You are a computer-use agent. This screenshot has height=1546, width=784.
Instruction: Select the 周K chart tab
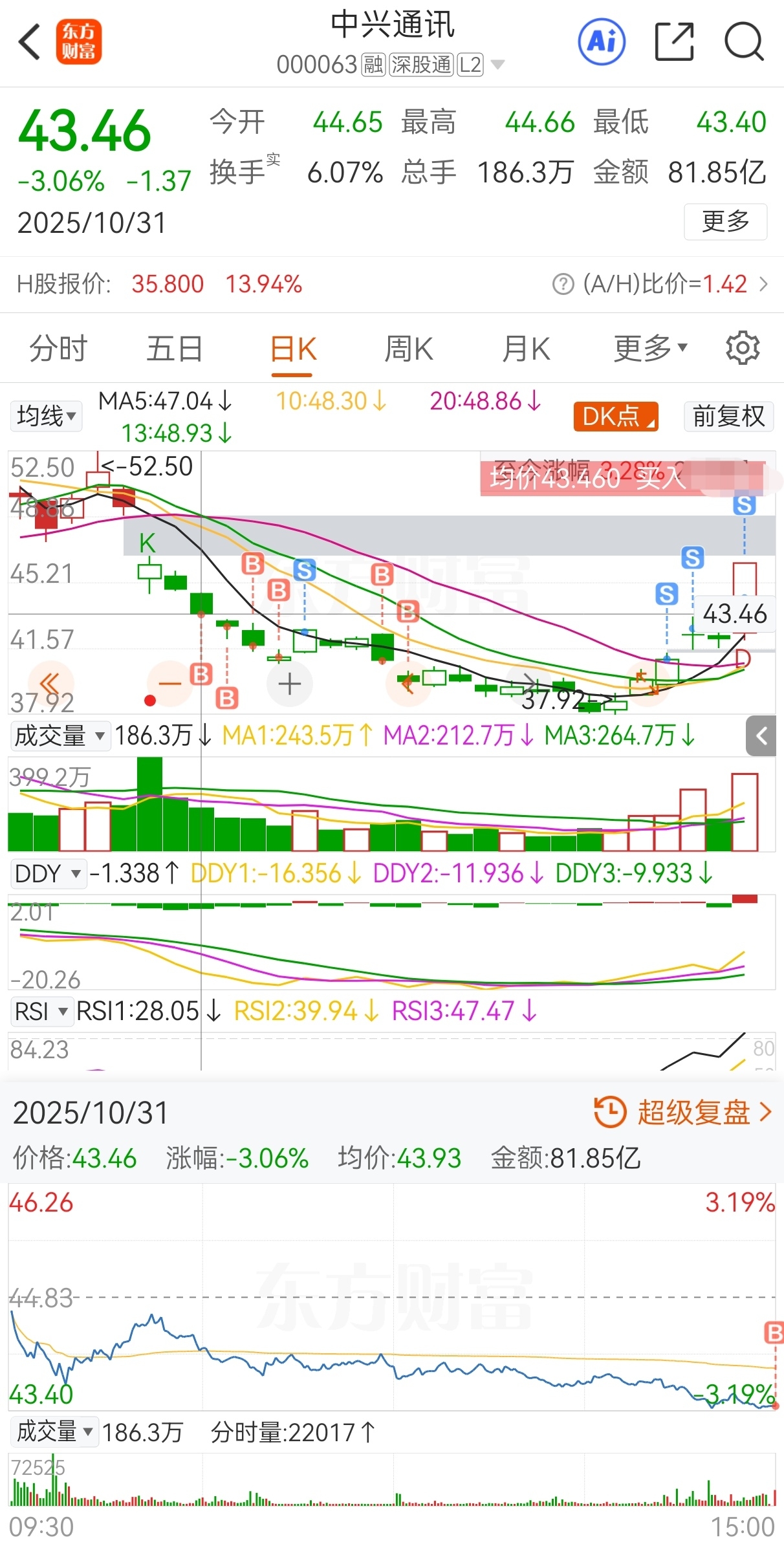click(x=408, y=349)
